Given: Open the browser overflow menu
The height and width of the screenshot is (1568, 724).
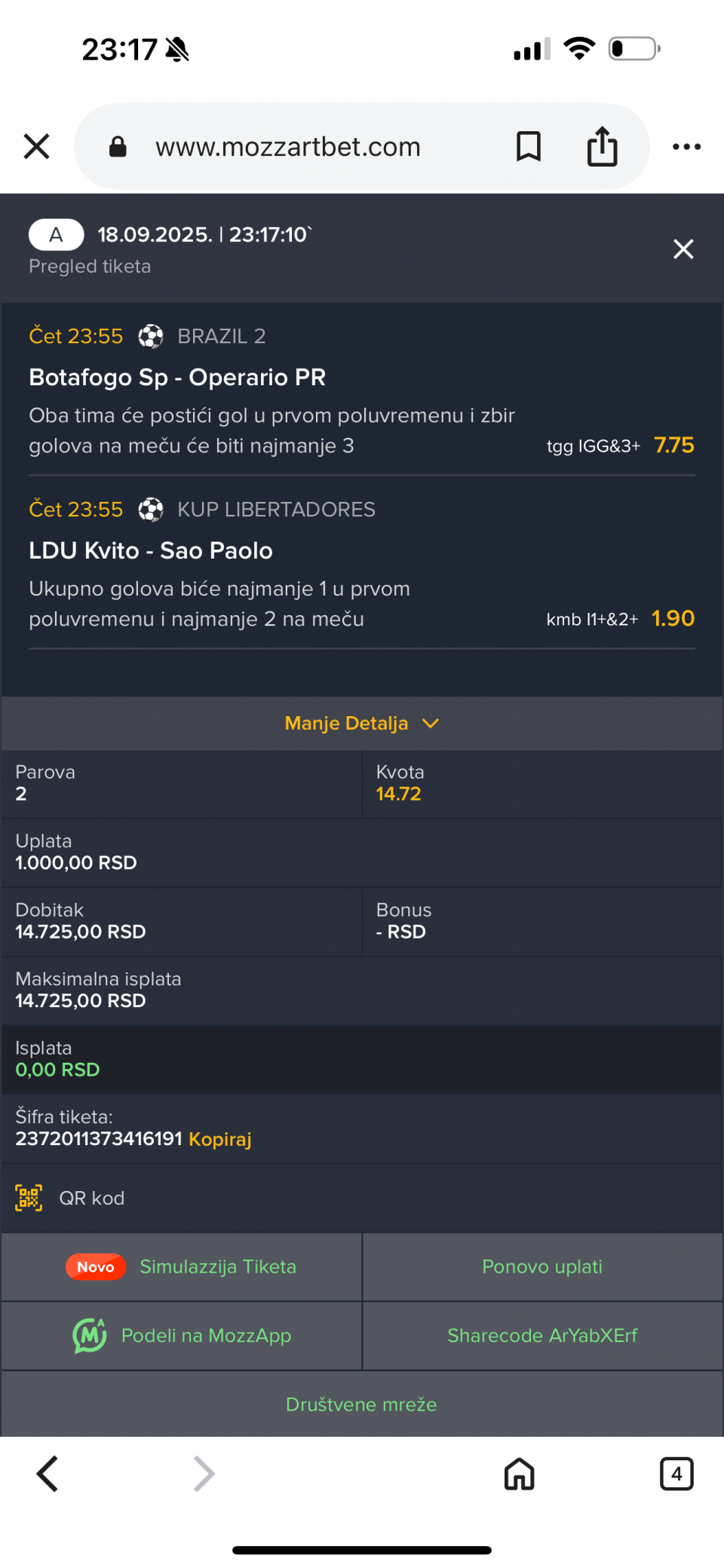Looking at the screenshot, I should pyautogui.click(x=686, y=146).
